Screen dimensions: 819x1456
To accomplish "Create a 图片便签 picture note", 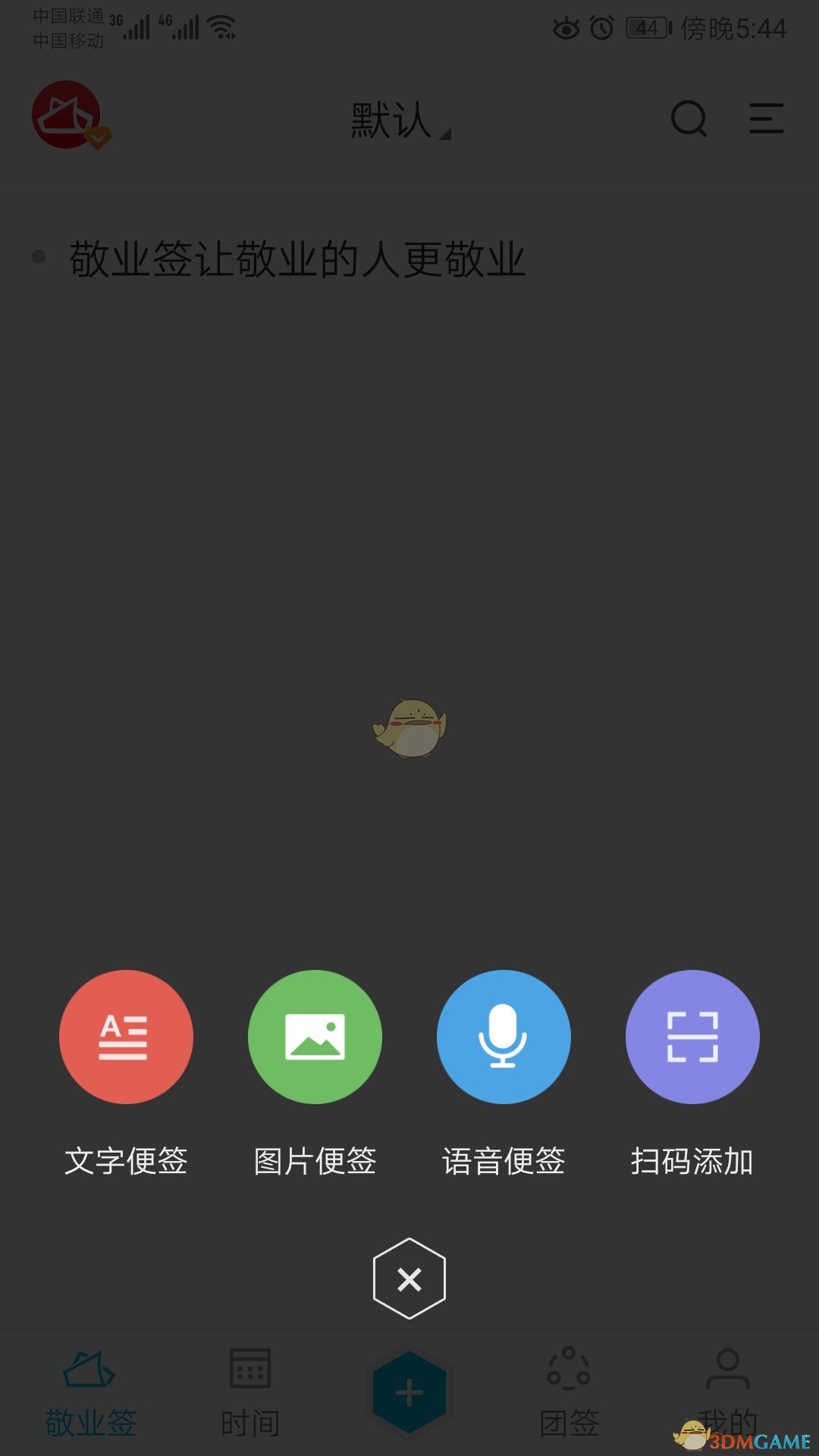I will tap(315, 1037).
